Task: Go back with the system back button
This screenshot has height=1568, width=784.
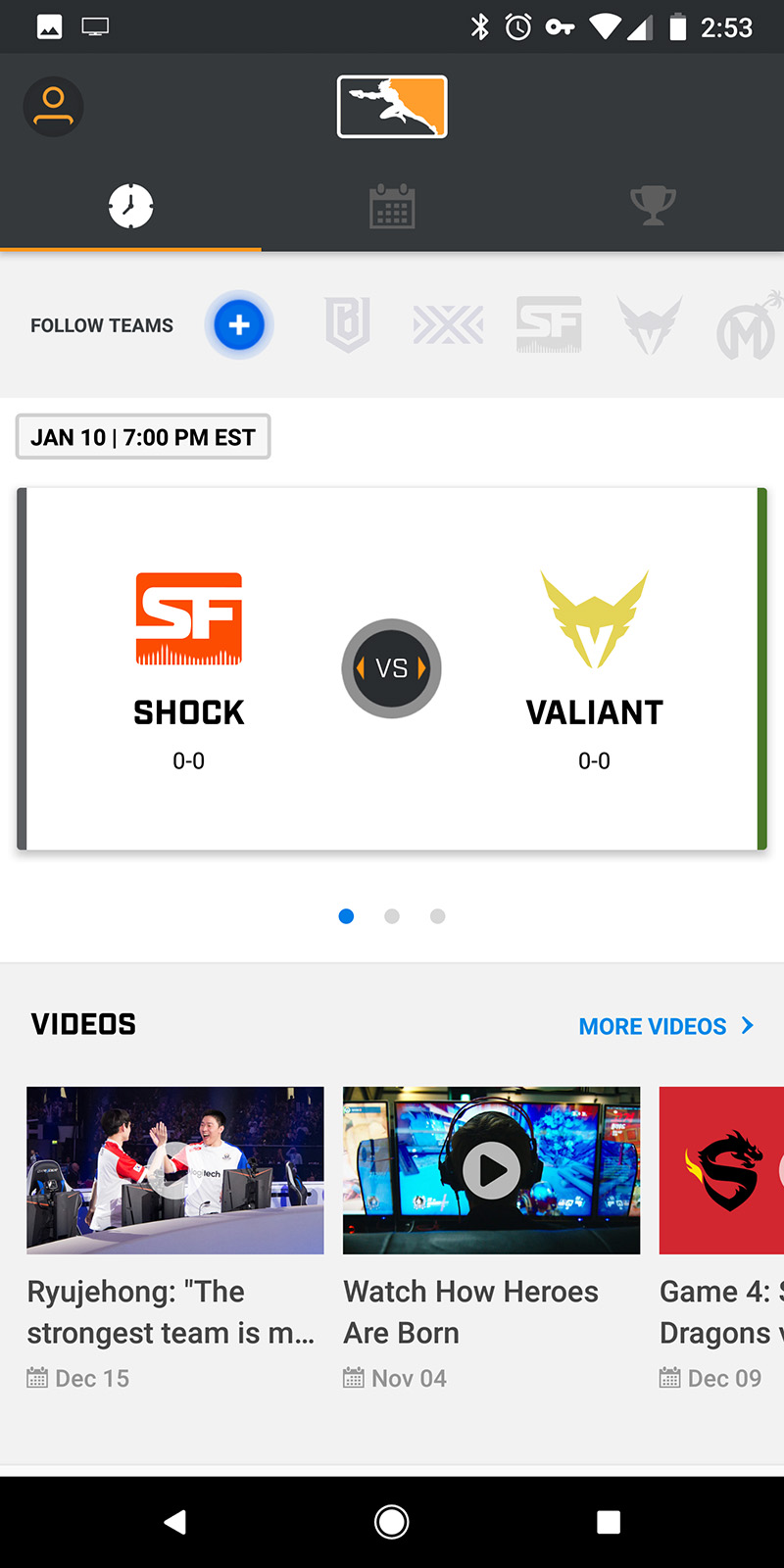Action: [175, 1522]
